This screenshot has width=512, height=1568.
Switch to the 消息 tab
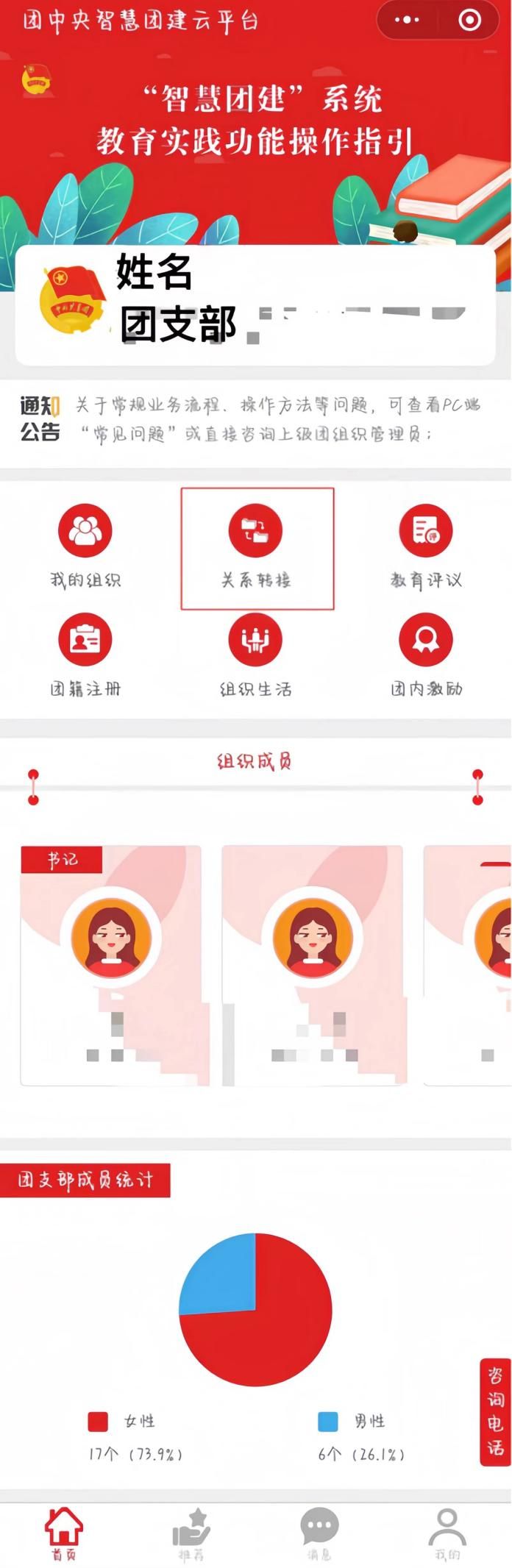tap(319, 1533)
